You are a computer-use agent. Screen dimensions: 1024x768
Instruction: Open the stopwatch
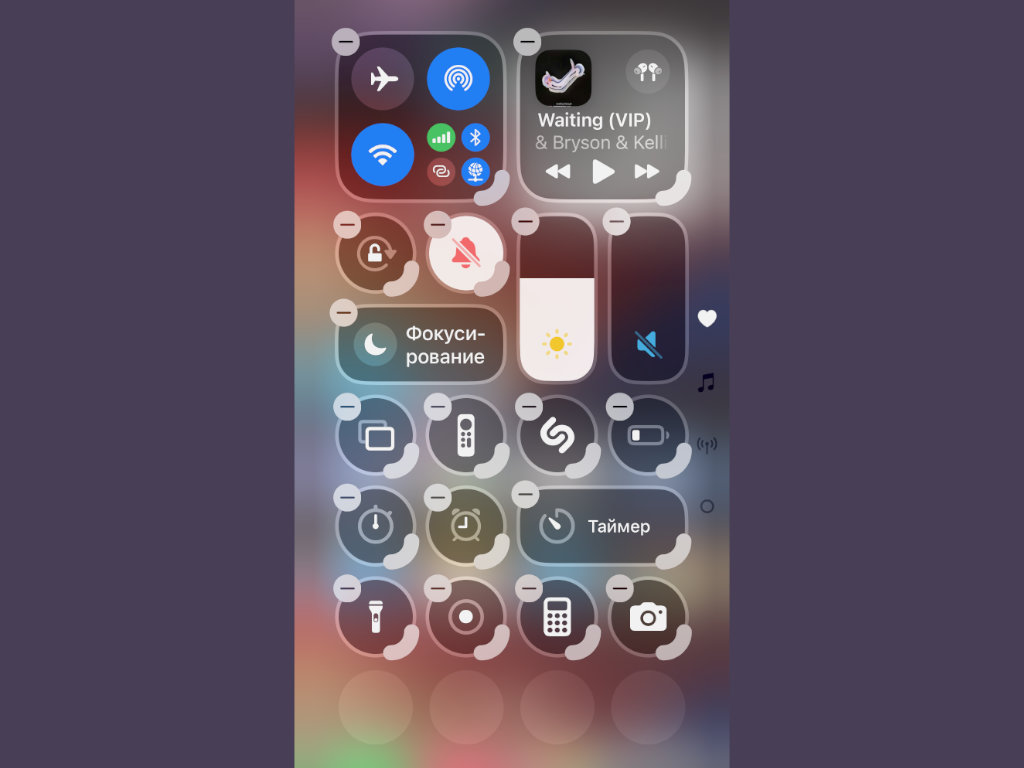click(376, 526)
